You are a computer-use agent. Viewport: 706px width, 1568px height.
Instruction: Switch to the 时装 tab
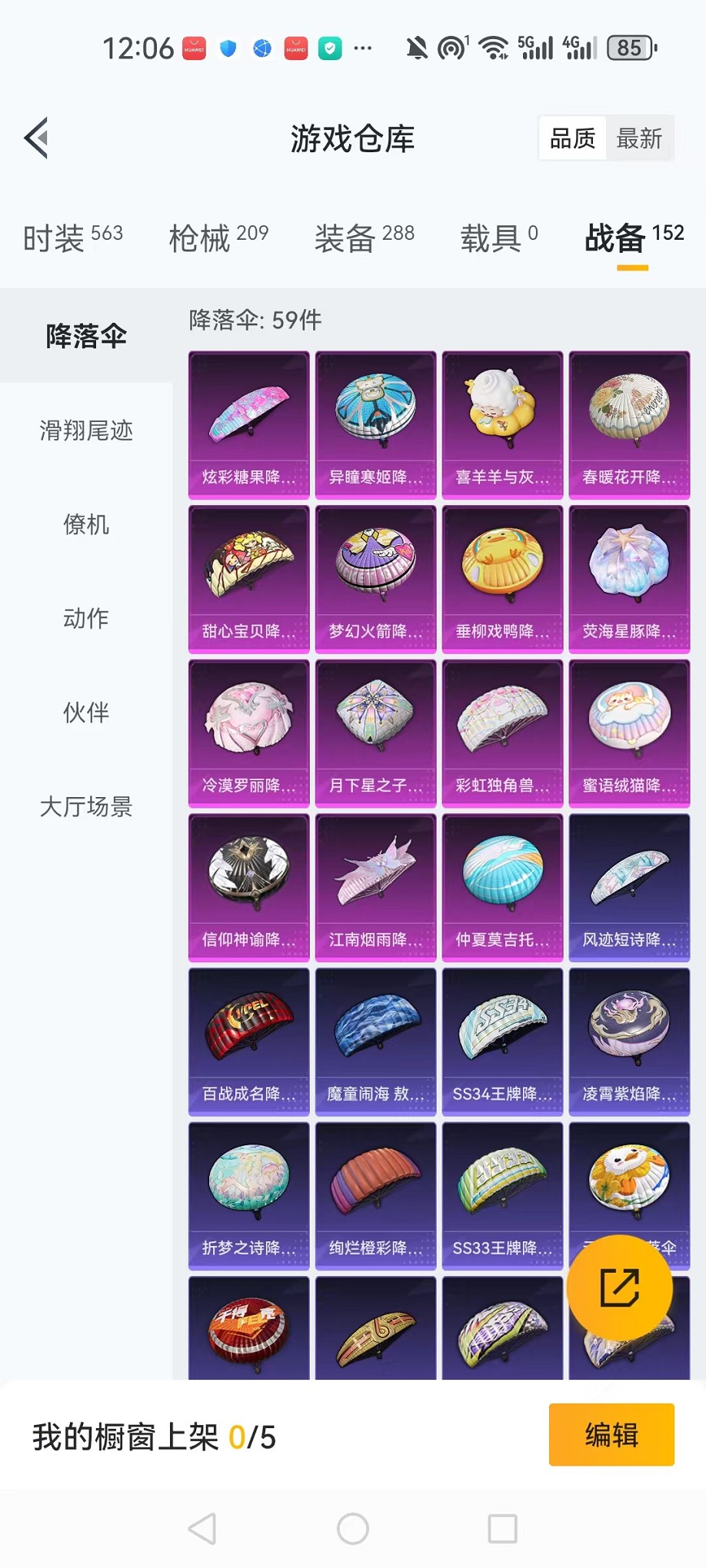click(72, 238)
